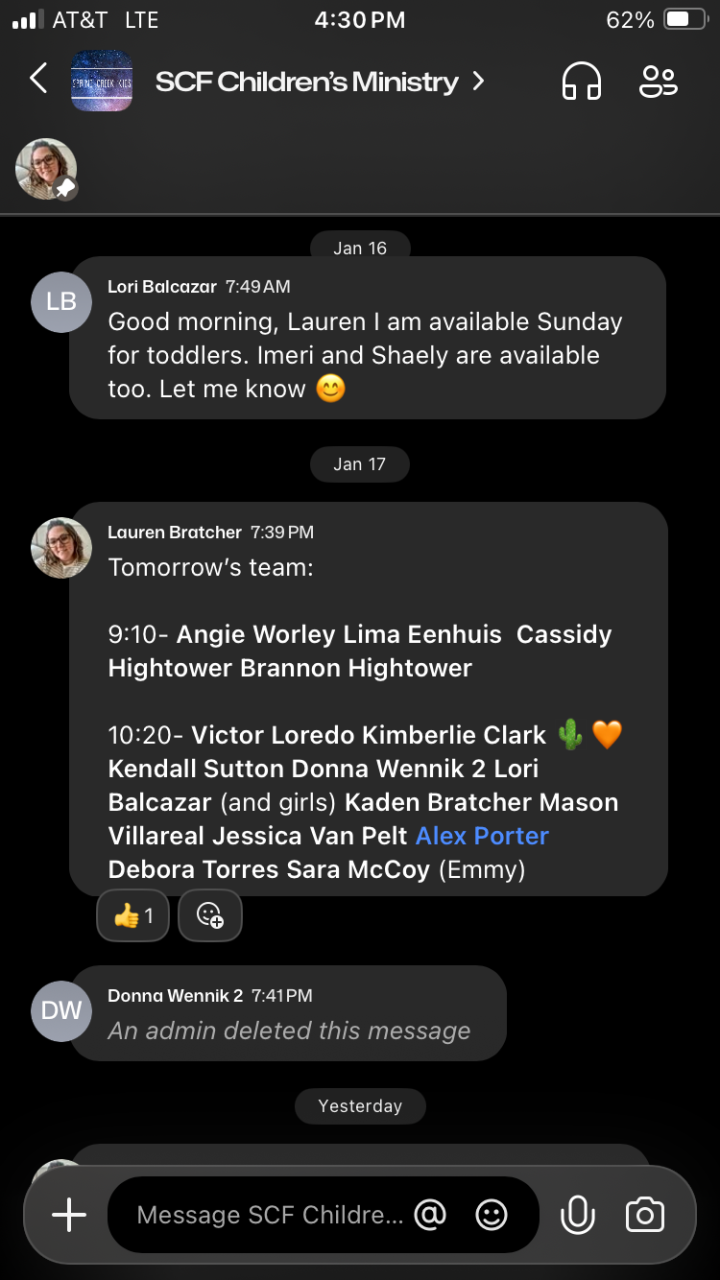The image size is (720, 1280).
Task: Open Alex Porter's mention link
Action: [x=482, y=836]
